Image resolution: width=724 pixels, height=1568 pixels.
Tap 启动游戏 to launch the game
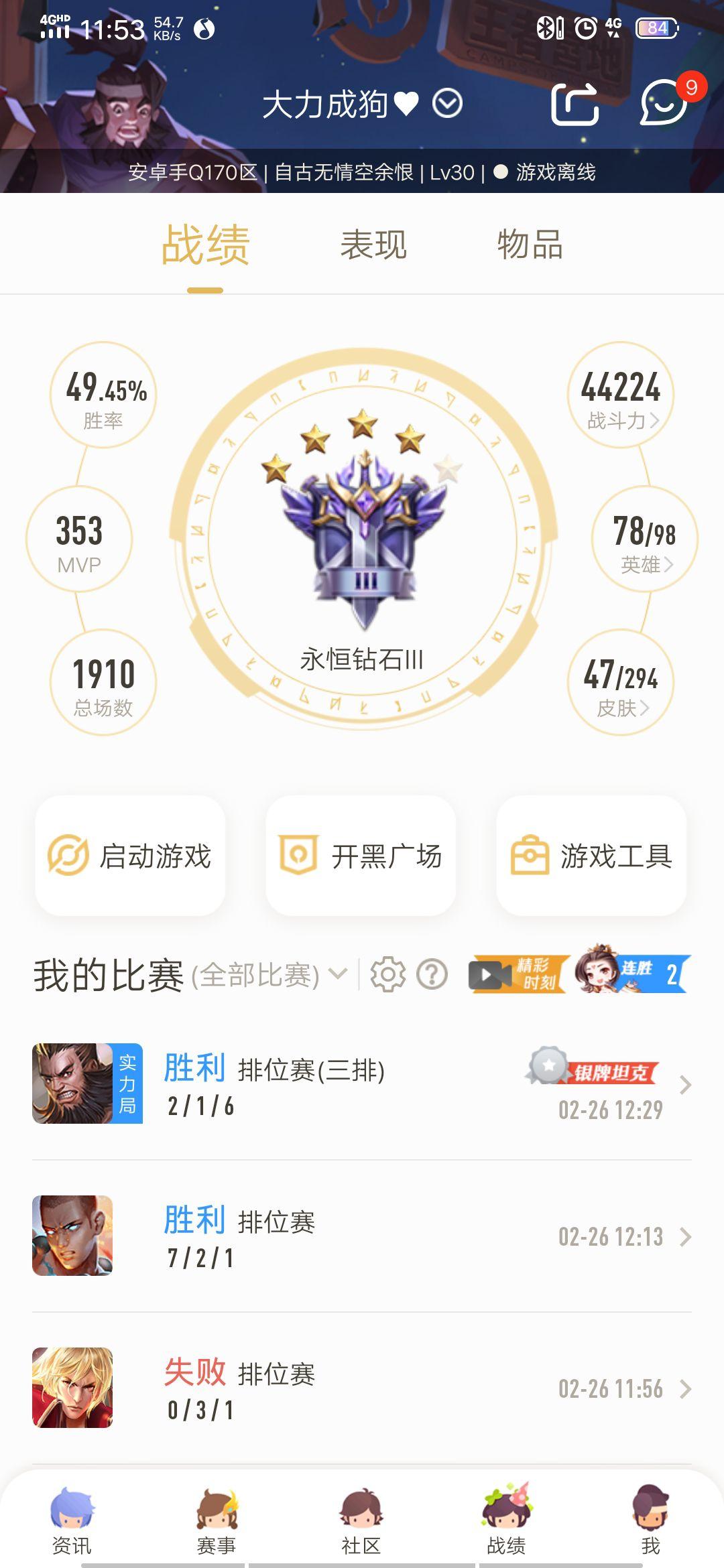(130, 856)
